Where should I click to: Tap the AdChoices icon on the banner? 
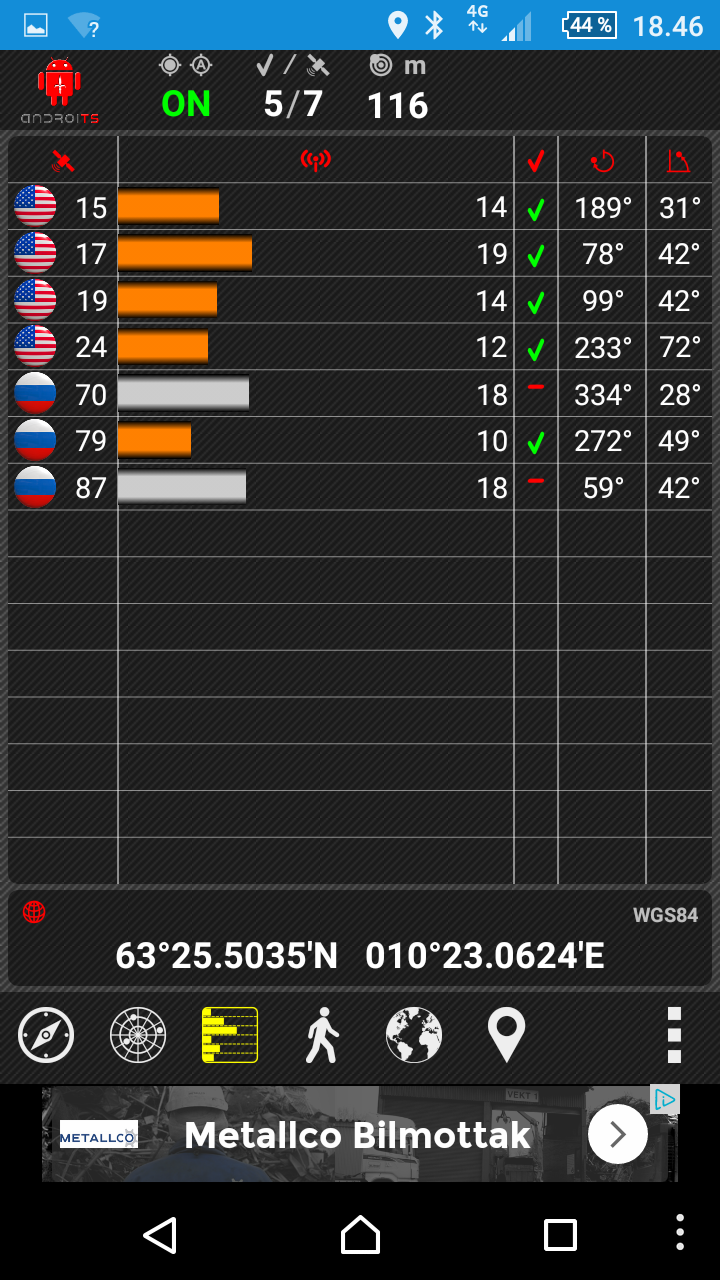coord(665,1099)
